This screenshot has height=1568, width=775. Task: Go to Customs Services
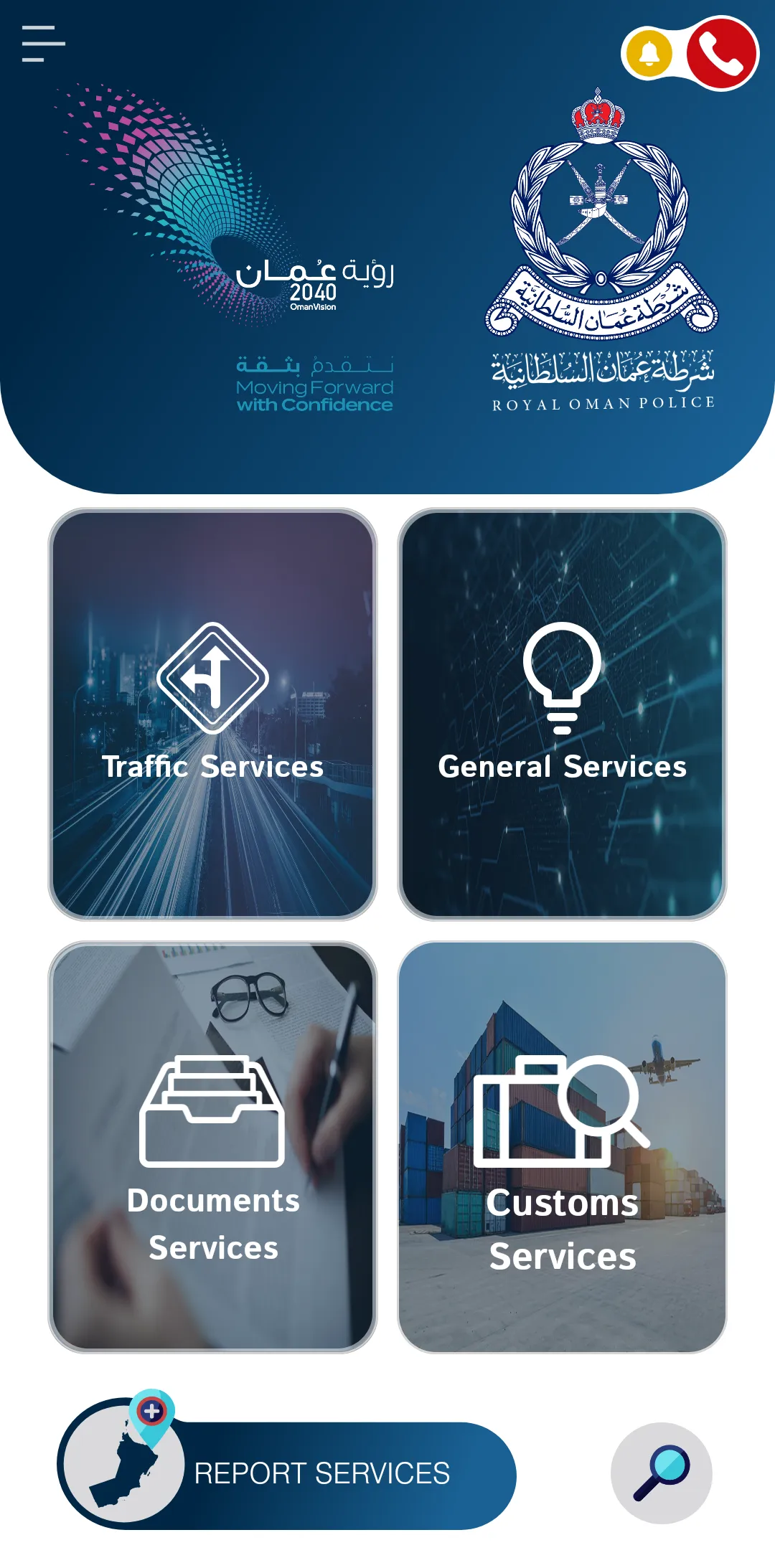pyautogui.click(x=562, y=1147)
